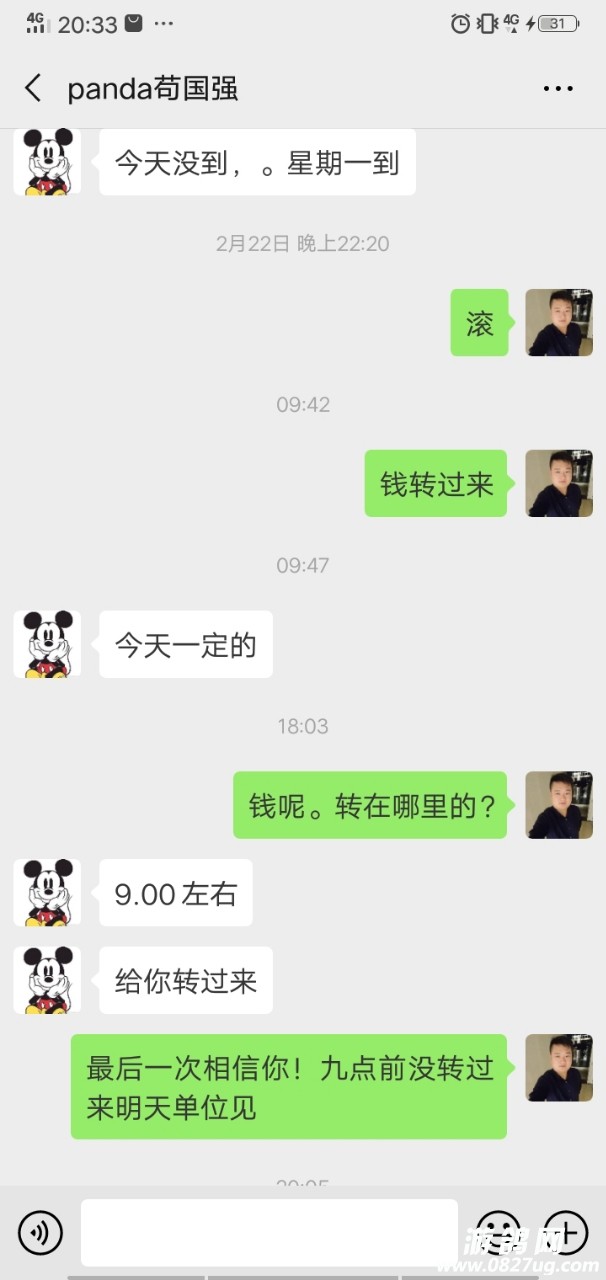Open my avatar beside 钱转过来

[559, 483]
